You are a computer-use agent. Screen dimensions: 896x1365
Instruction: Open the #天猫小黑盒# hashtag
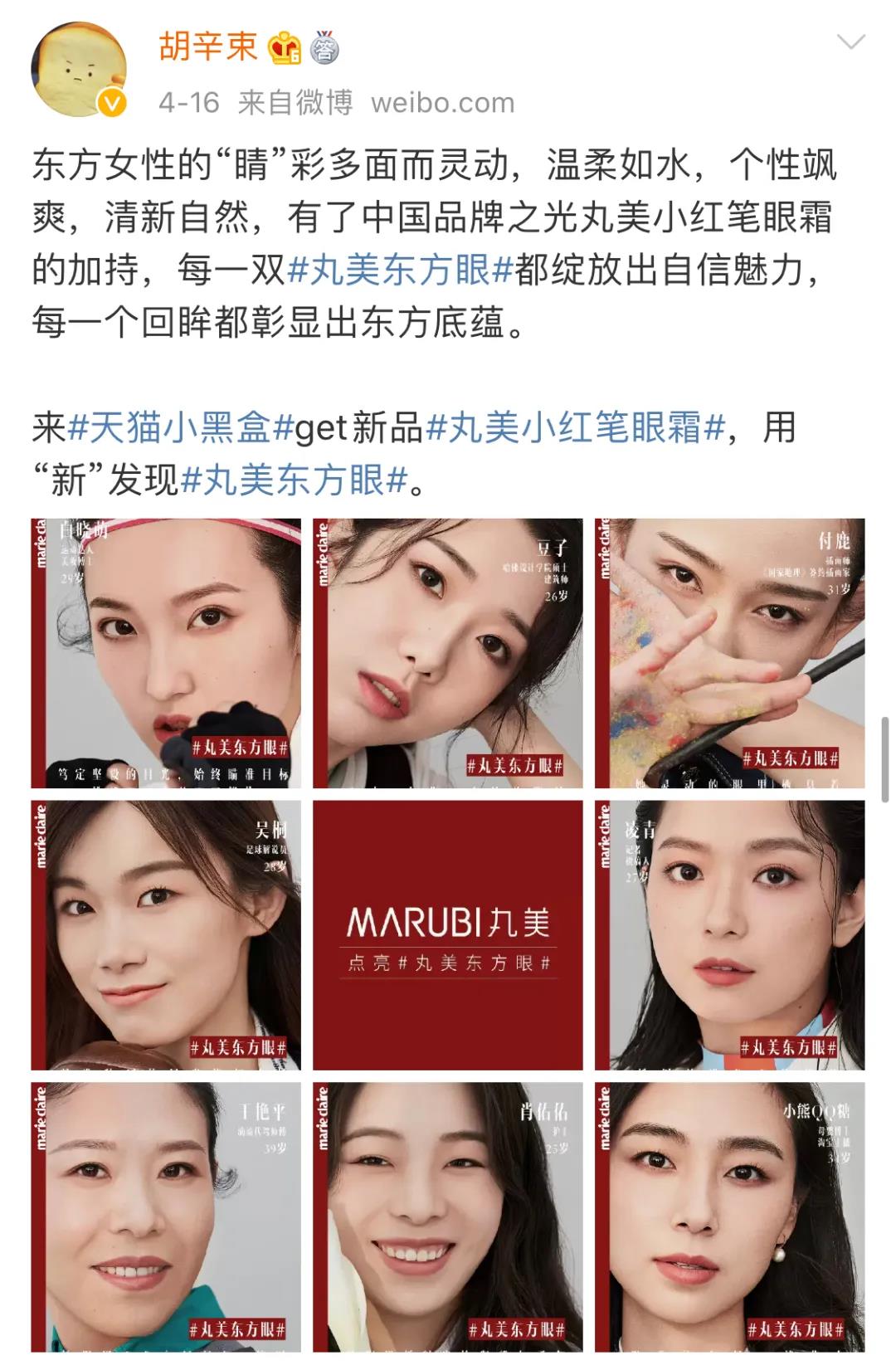point(180,428)
